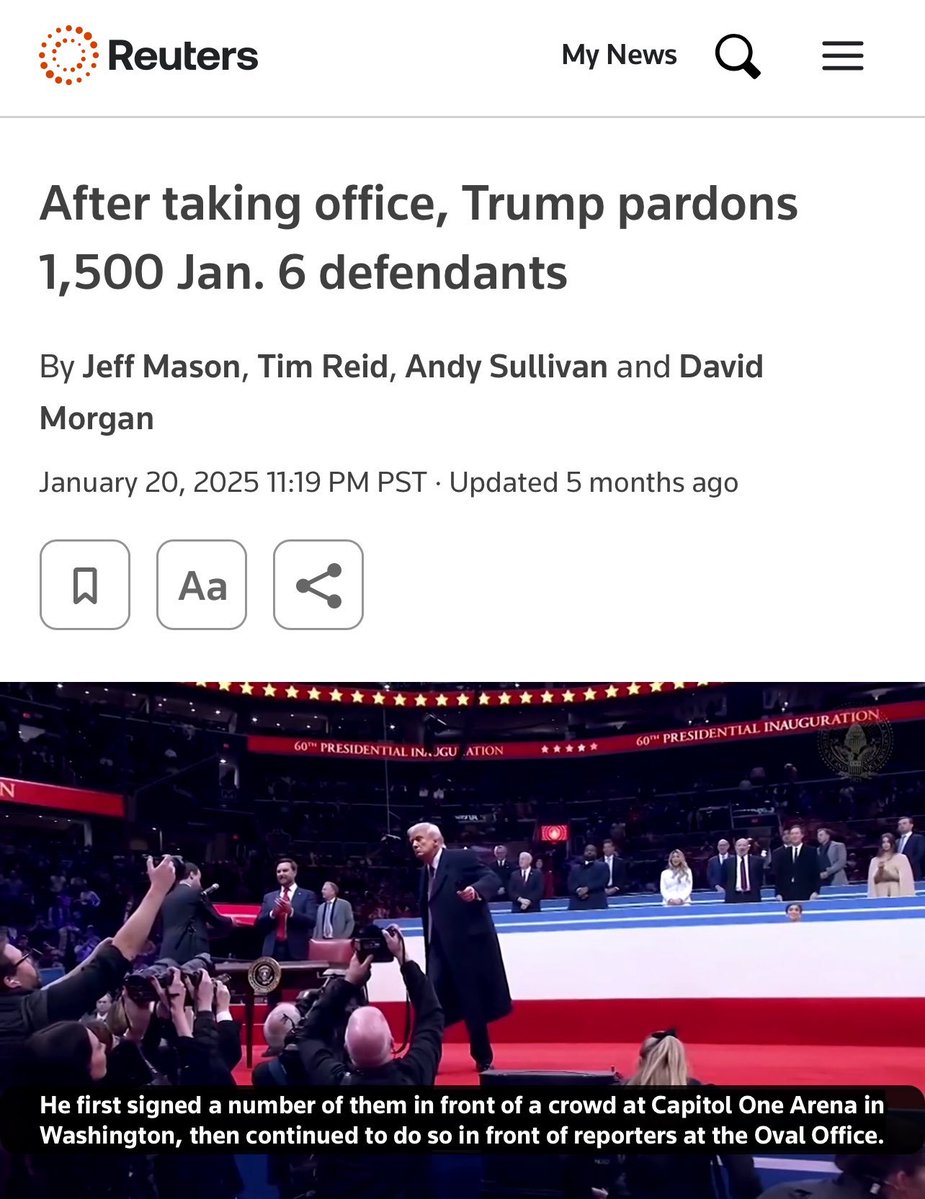Open the hamburger menu

pos(842,56)
